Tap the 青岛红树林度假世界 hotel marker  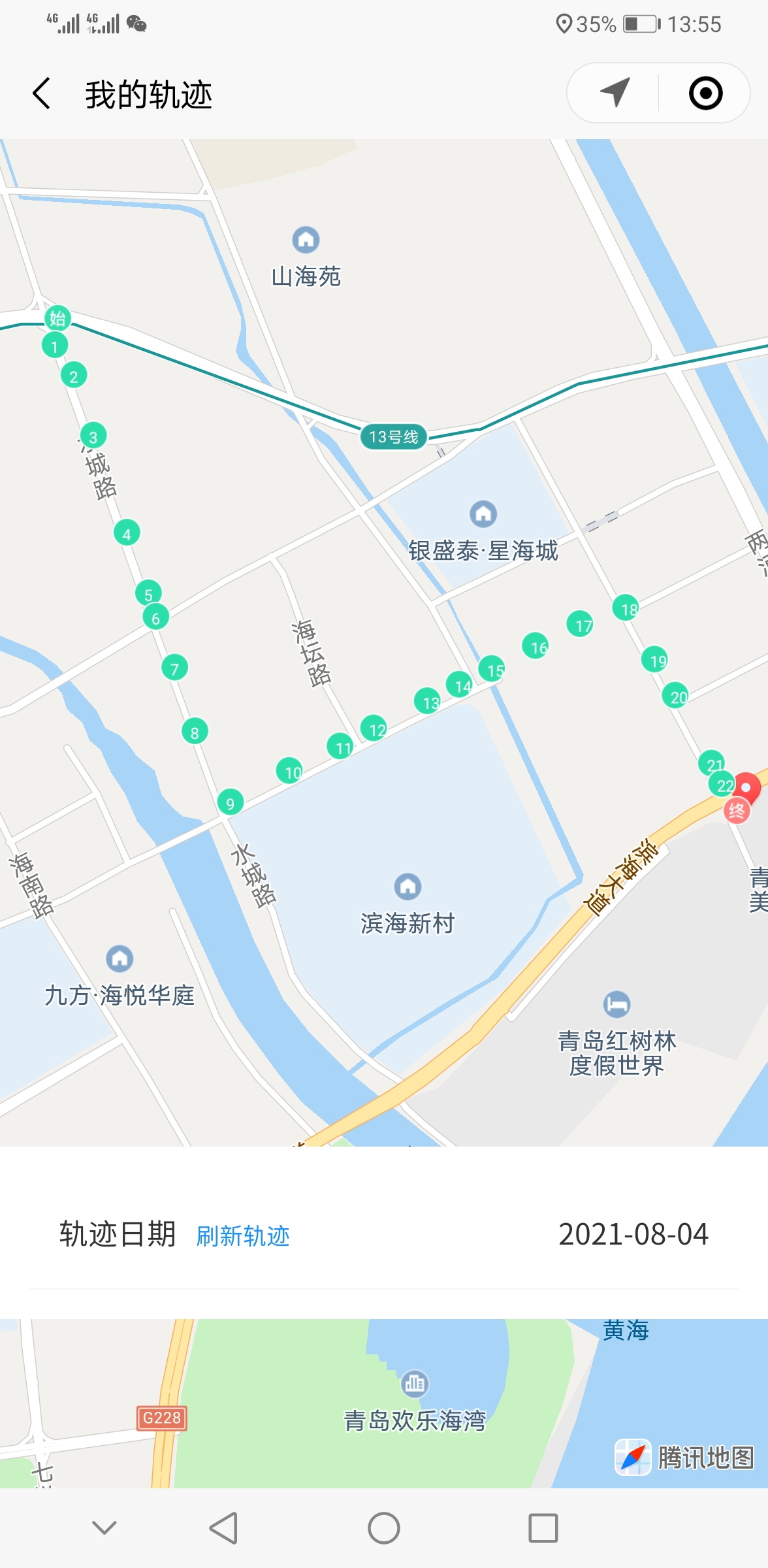pos(616,1004)
